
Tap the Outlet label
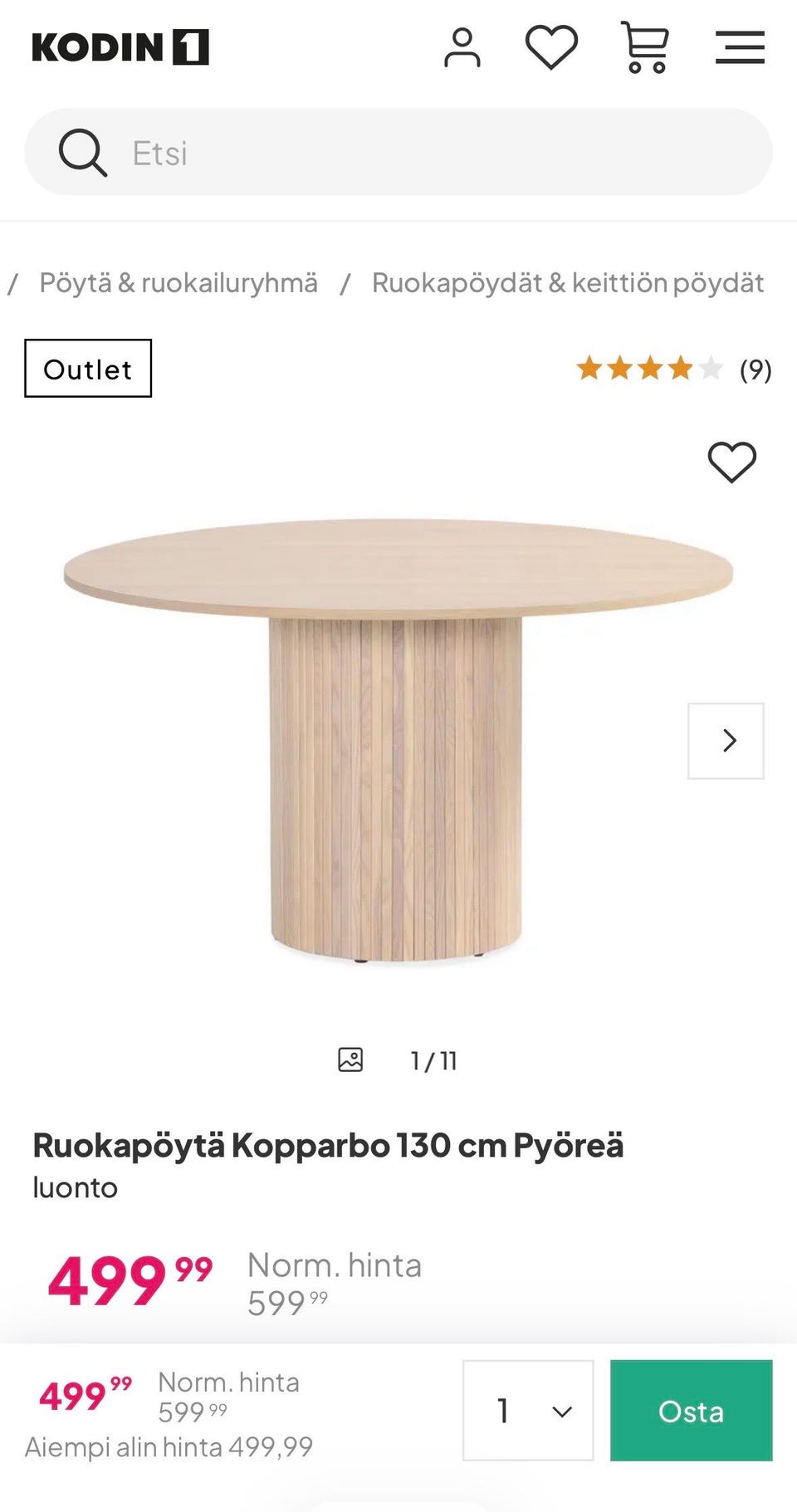(x=88, y=369)
